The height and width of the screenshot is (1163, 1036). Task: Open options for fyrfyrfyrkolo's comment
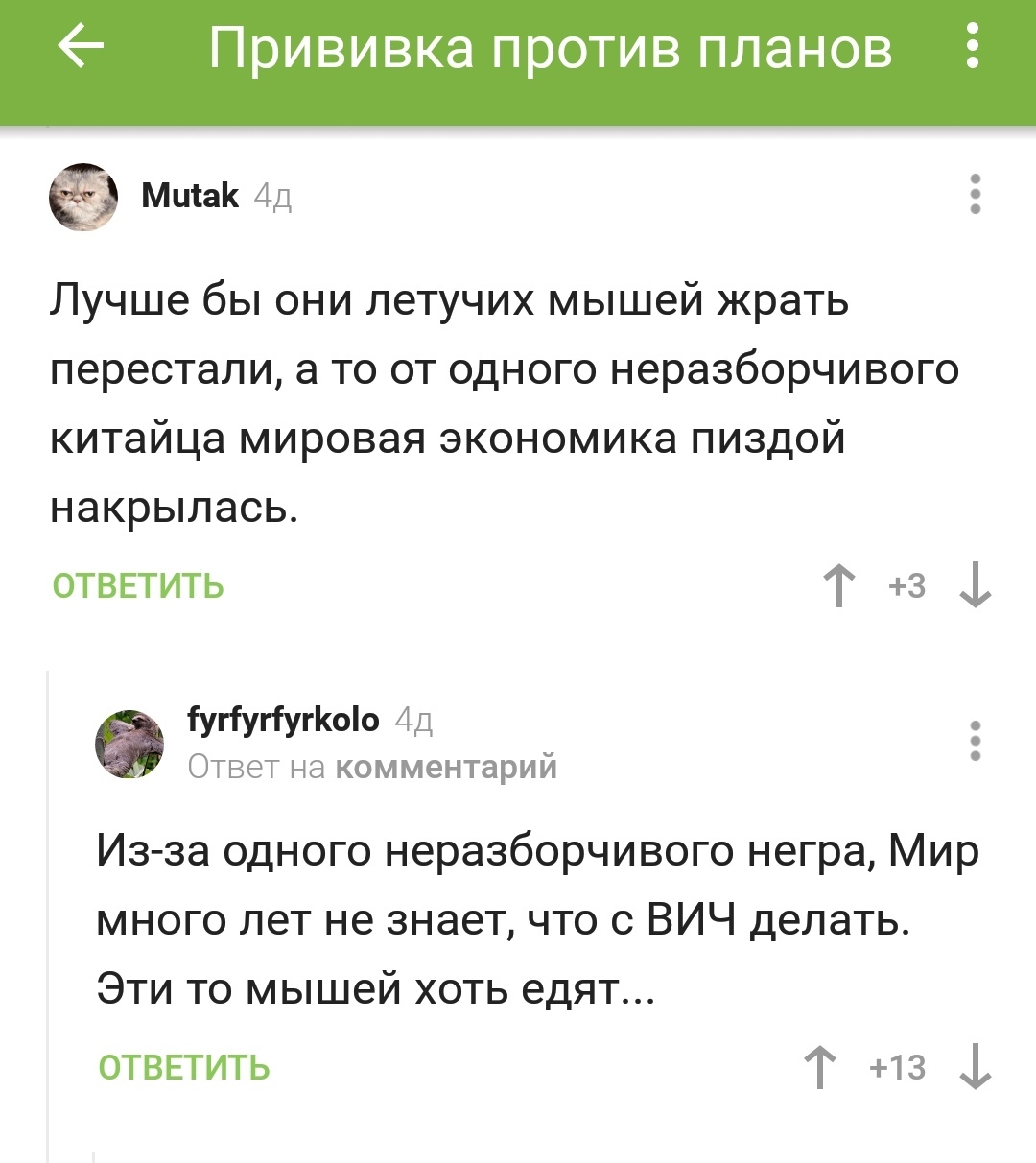975,741
